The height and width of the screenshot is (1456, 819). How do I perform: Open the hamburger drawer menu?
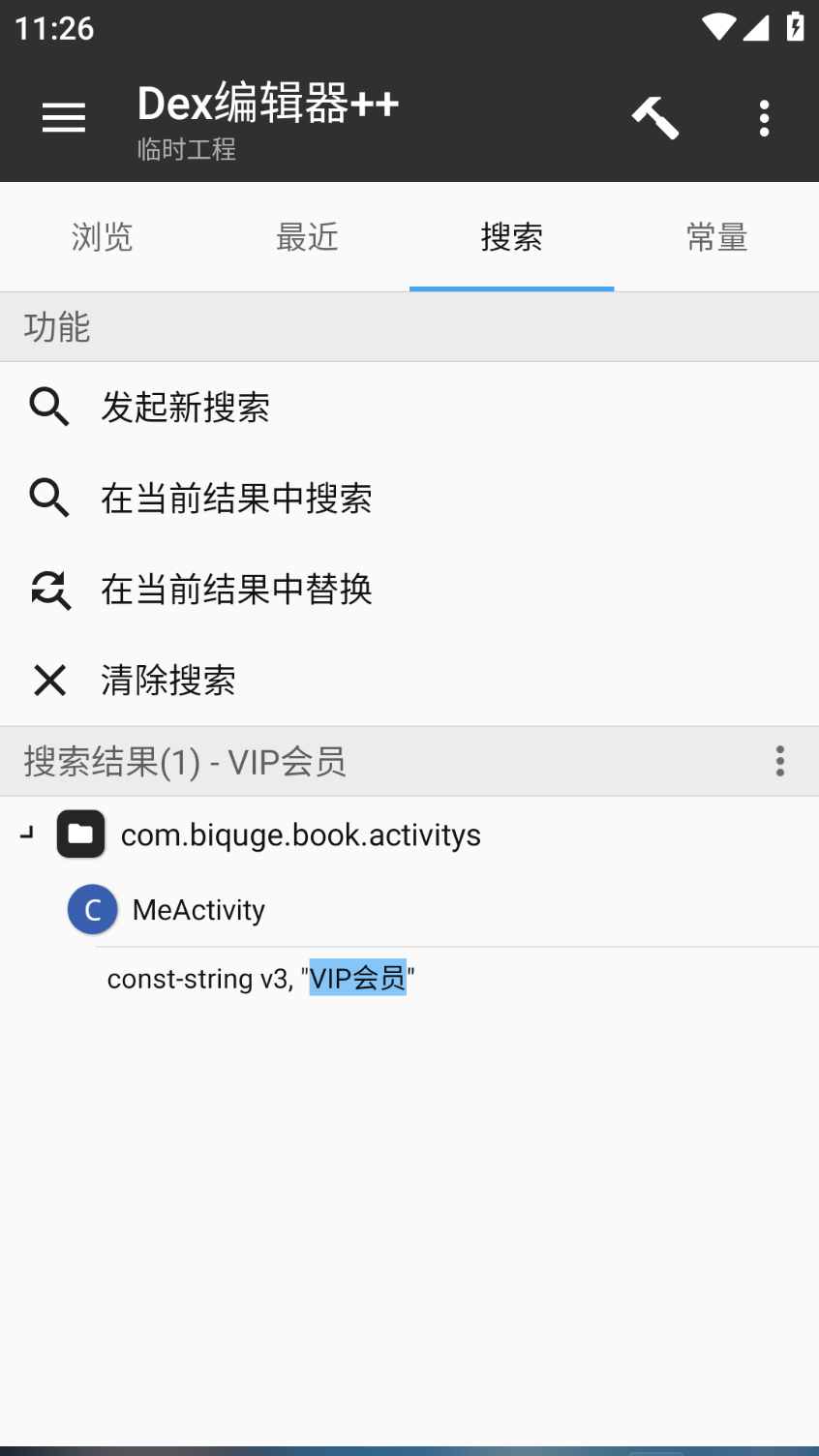[x=64, y=118]
